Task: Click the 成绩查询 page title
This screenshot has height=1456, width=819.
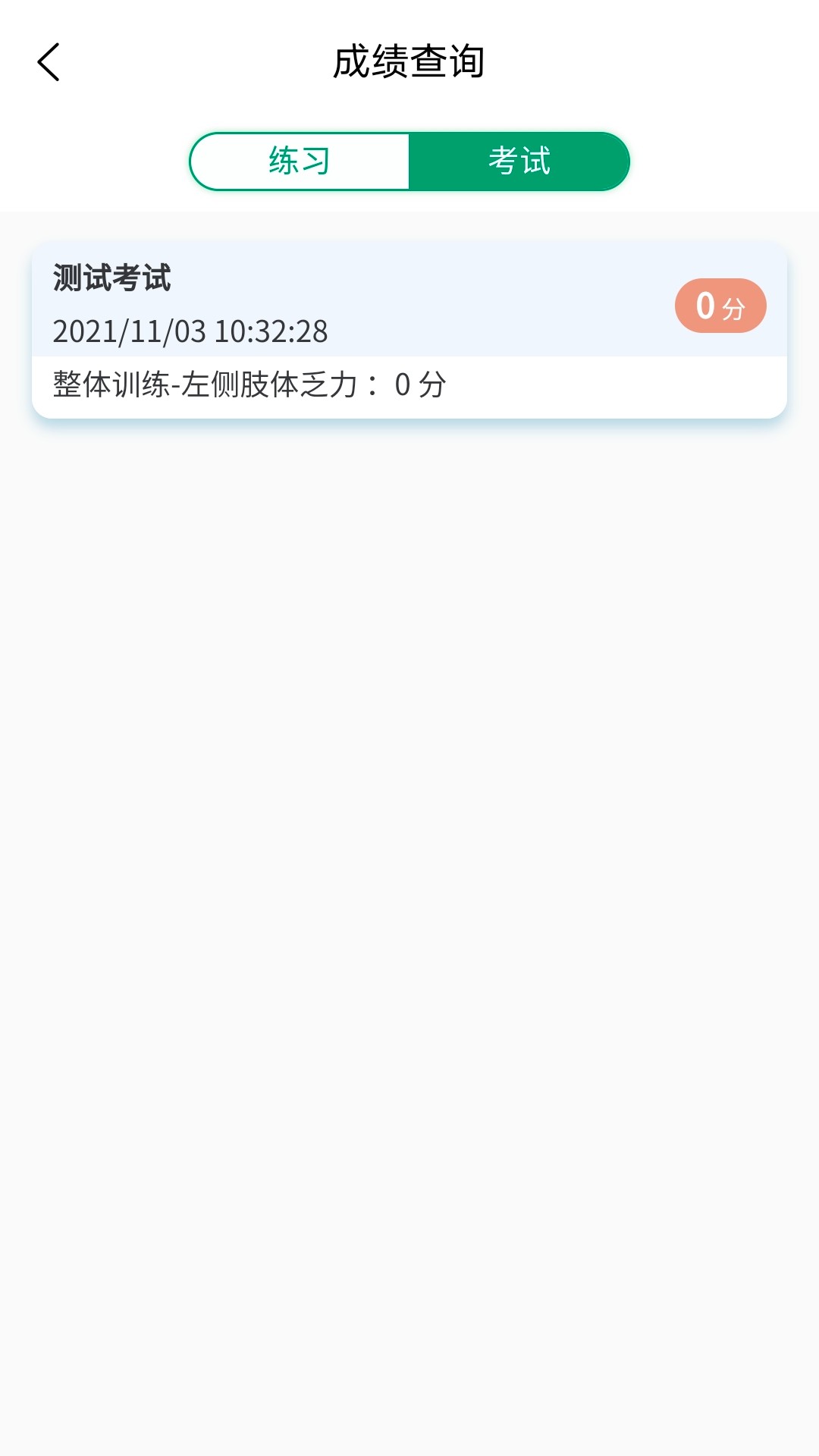Action: pos(409,62)
